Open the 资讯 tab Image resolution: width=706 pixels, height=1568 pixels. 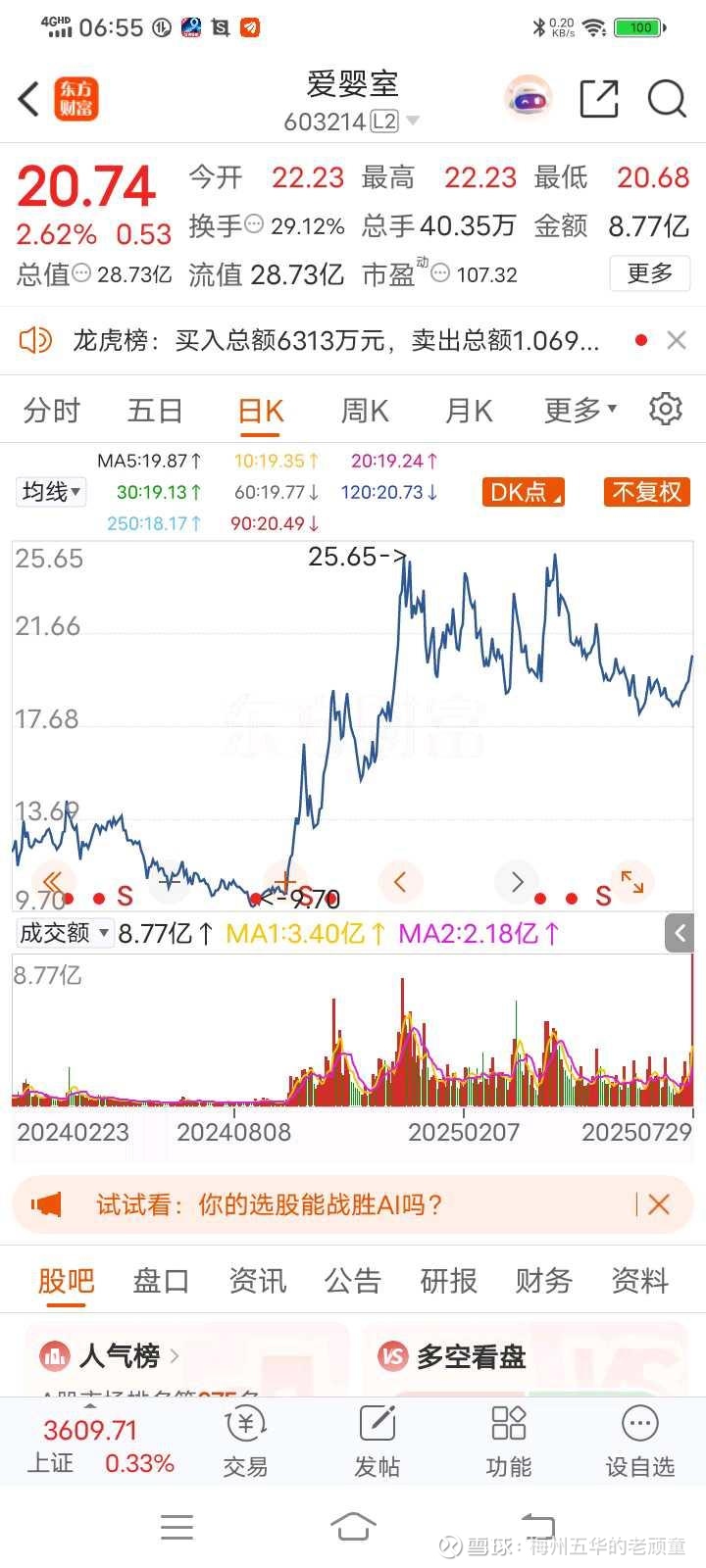[x=257, y=1280]
